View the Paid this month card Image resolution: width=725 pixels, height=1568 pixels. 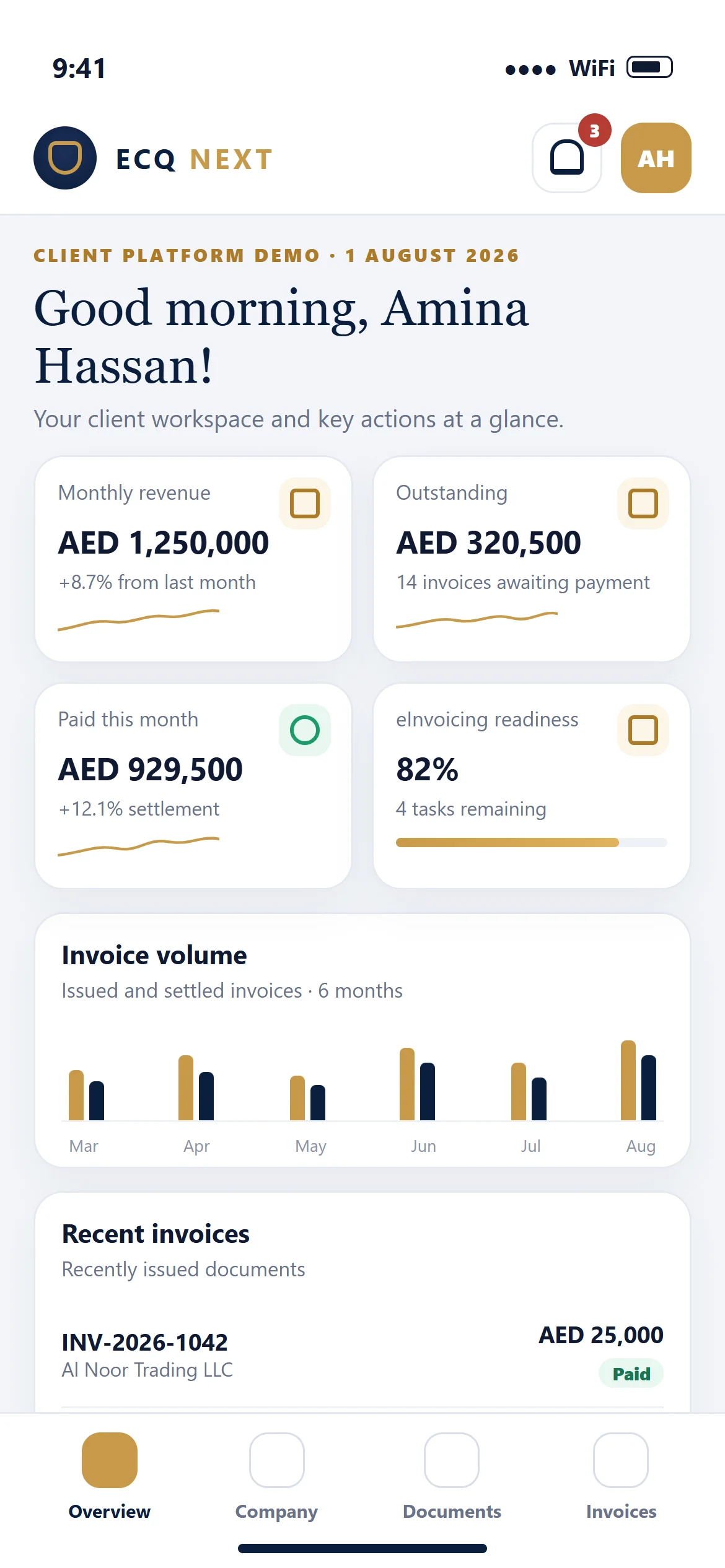[193, 786]
